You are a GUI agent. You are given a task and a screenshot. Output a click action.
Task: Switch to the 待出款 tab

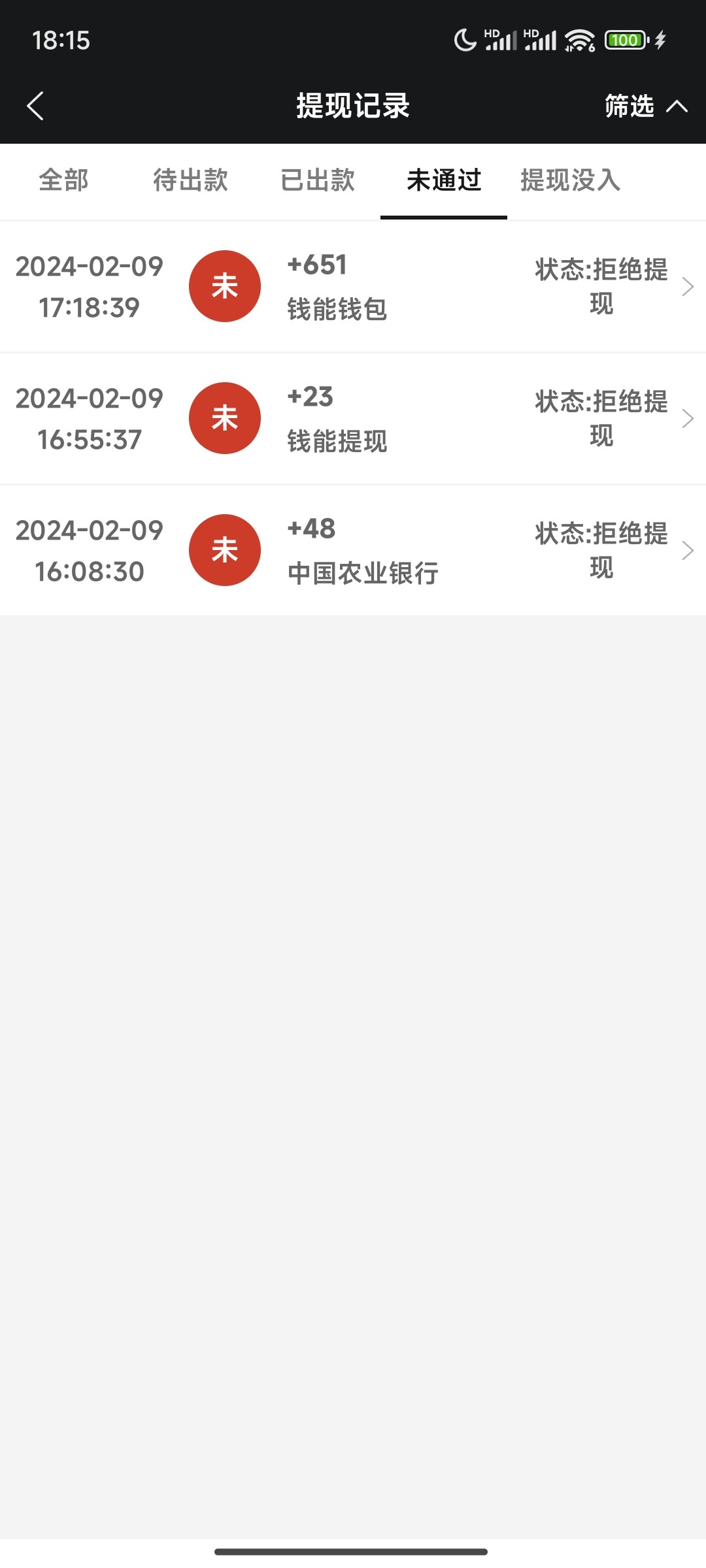[190, 180]
